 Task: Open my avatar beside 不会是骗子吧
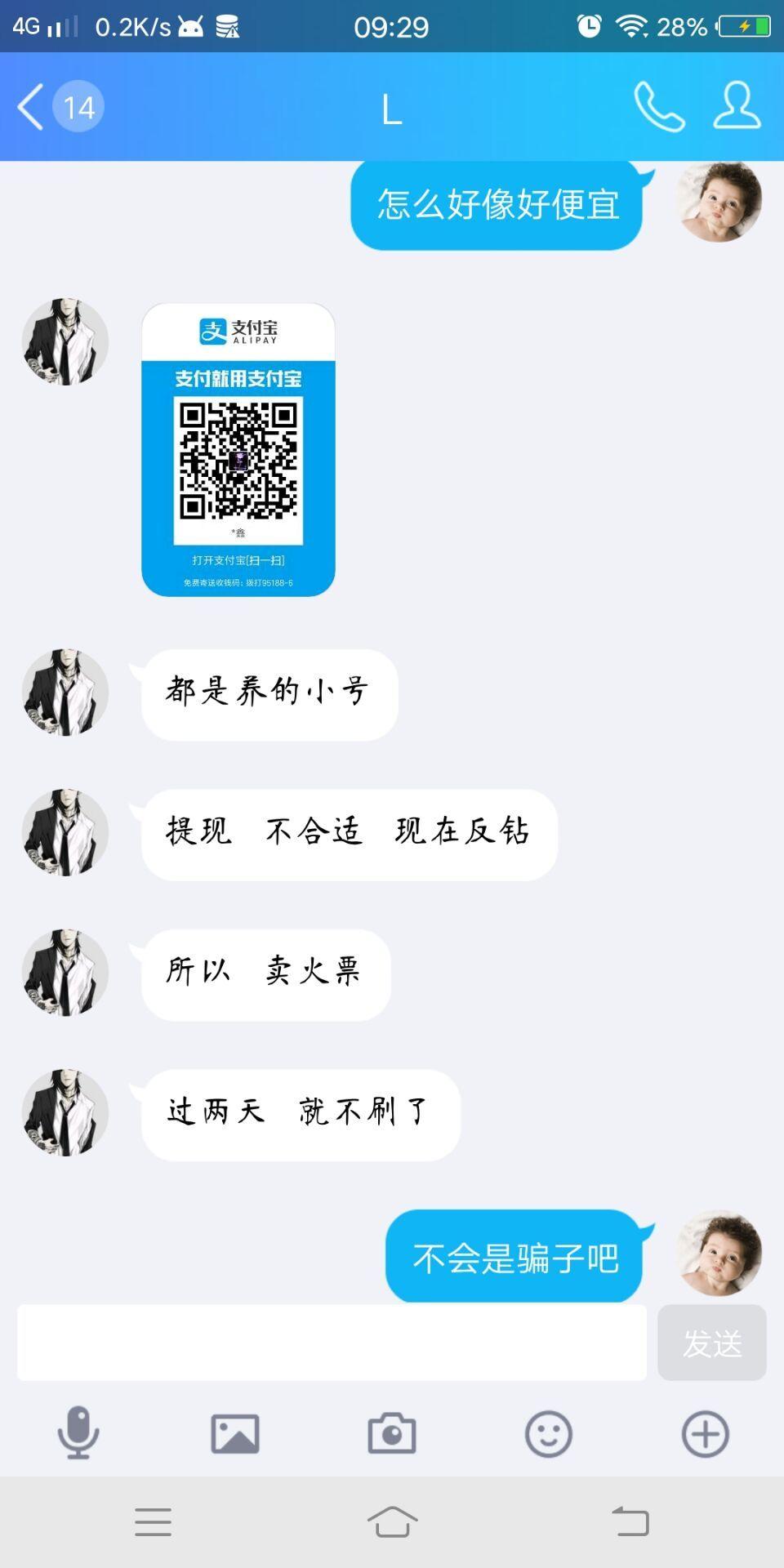click(719, 1253)
